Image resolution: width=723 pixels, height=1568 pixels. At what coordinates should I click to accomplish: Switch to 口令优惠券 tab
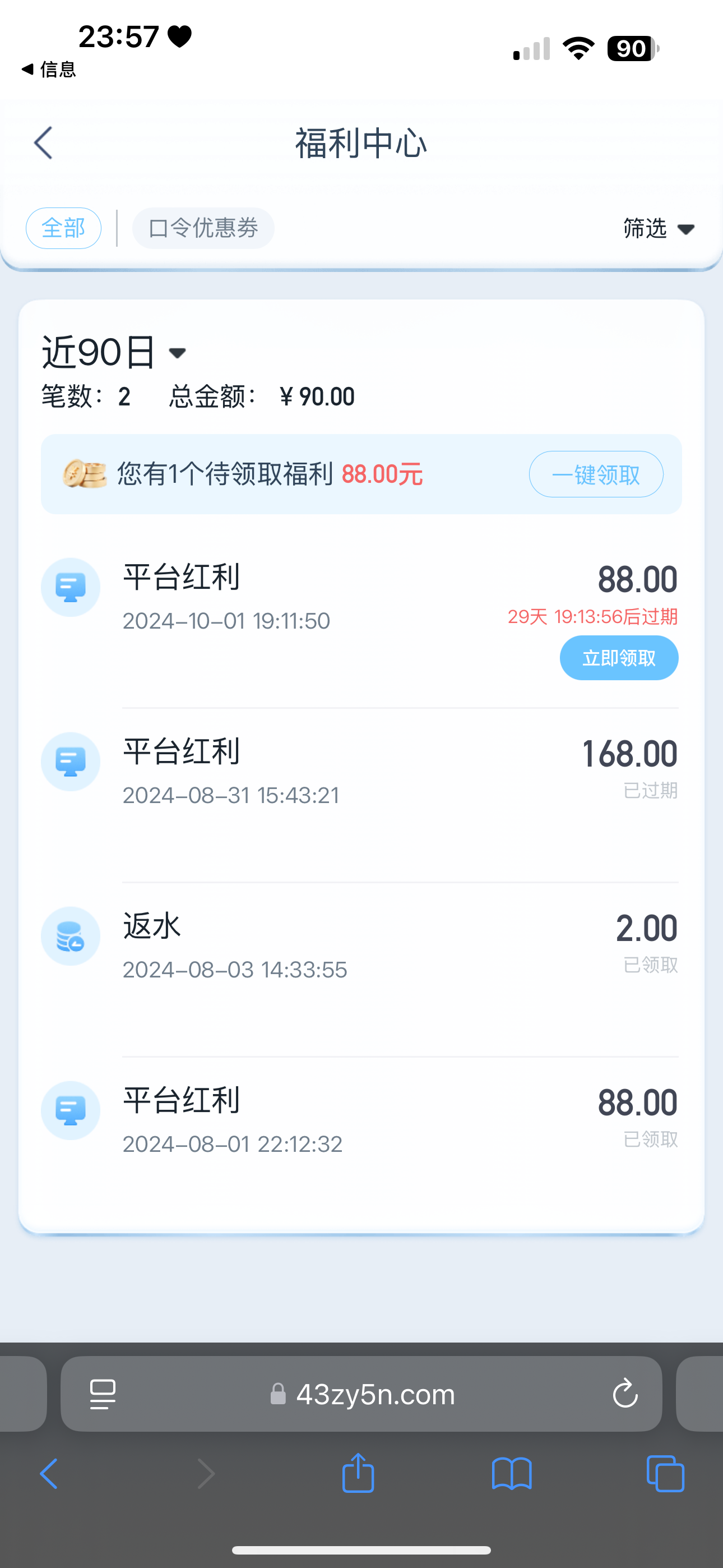pyautogui.click(x=203, y=228)
